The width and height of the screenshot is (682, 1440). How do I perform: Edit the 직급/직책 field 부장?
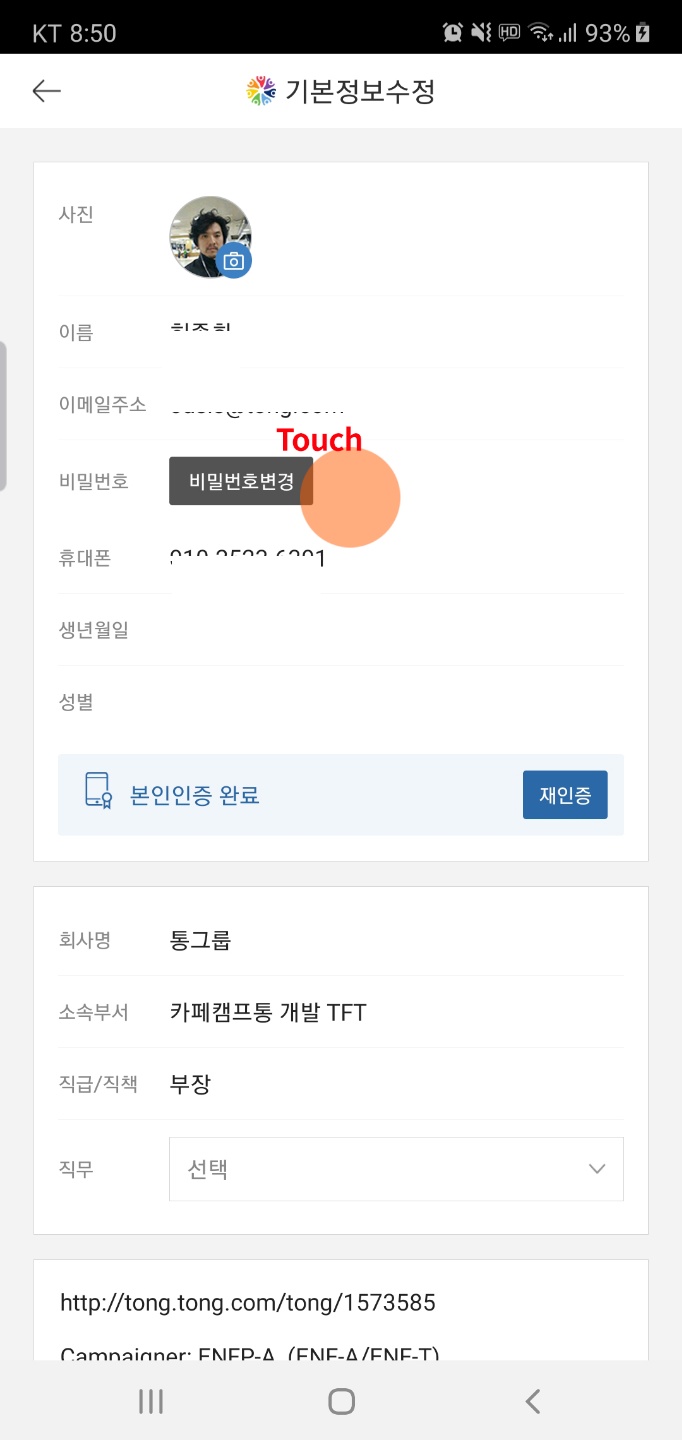(x=396, y=1084)
